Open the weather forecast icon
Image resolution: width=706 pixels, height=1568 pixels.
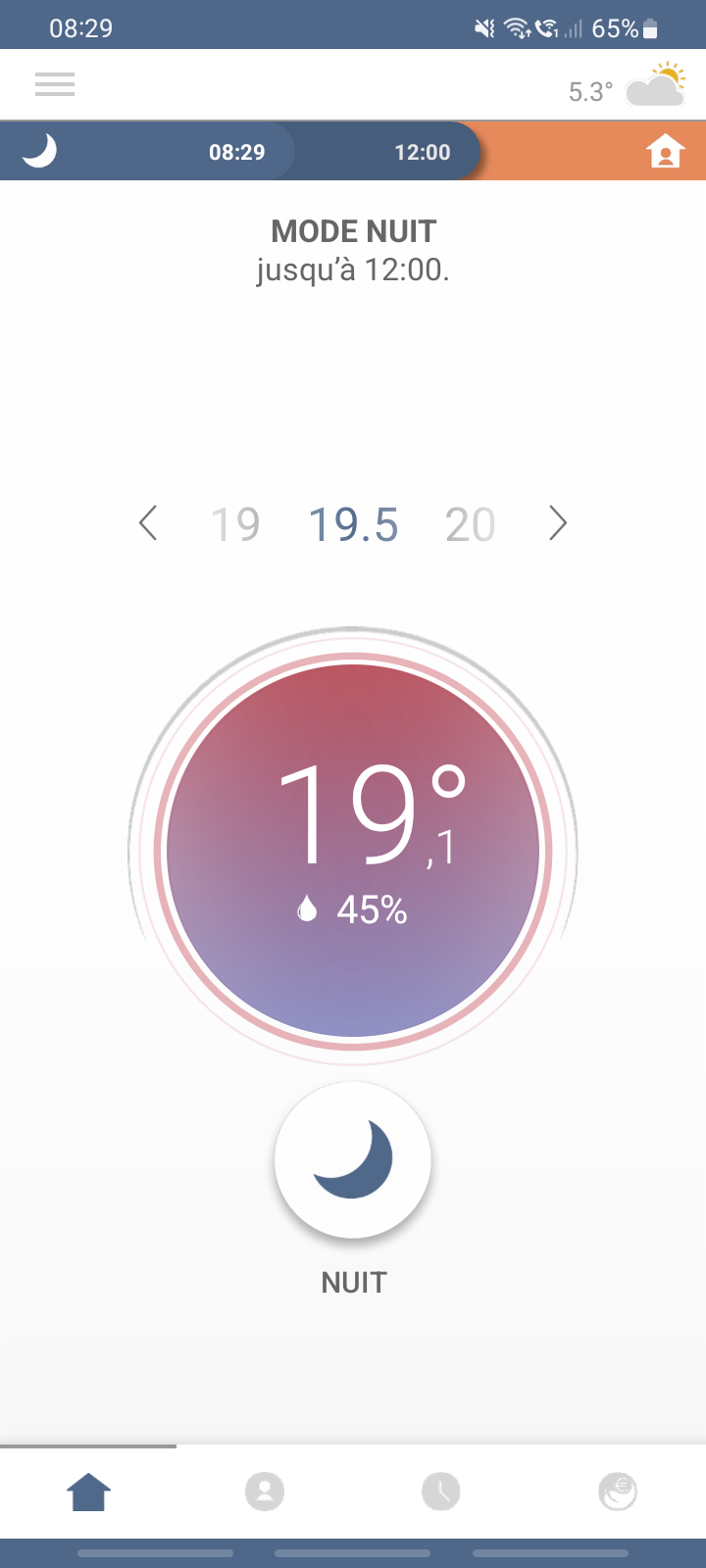[x=655, y=85]
